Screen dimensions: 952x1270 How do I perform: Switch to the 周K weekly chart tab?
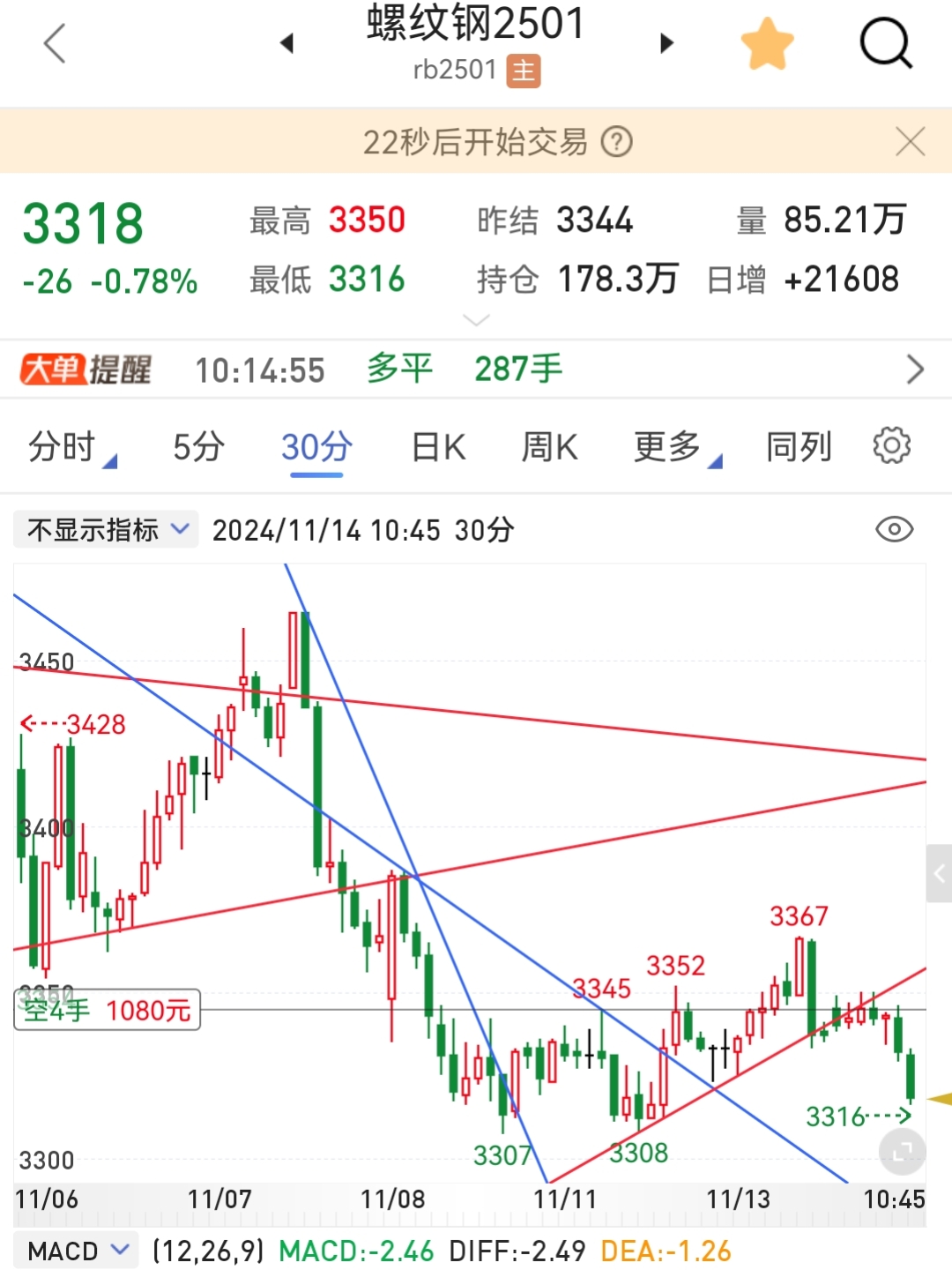tap(547, 447)
